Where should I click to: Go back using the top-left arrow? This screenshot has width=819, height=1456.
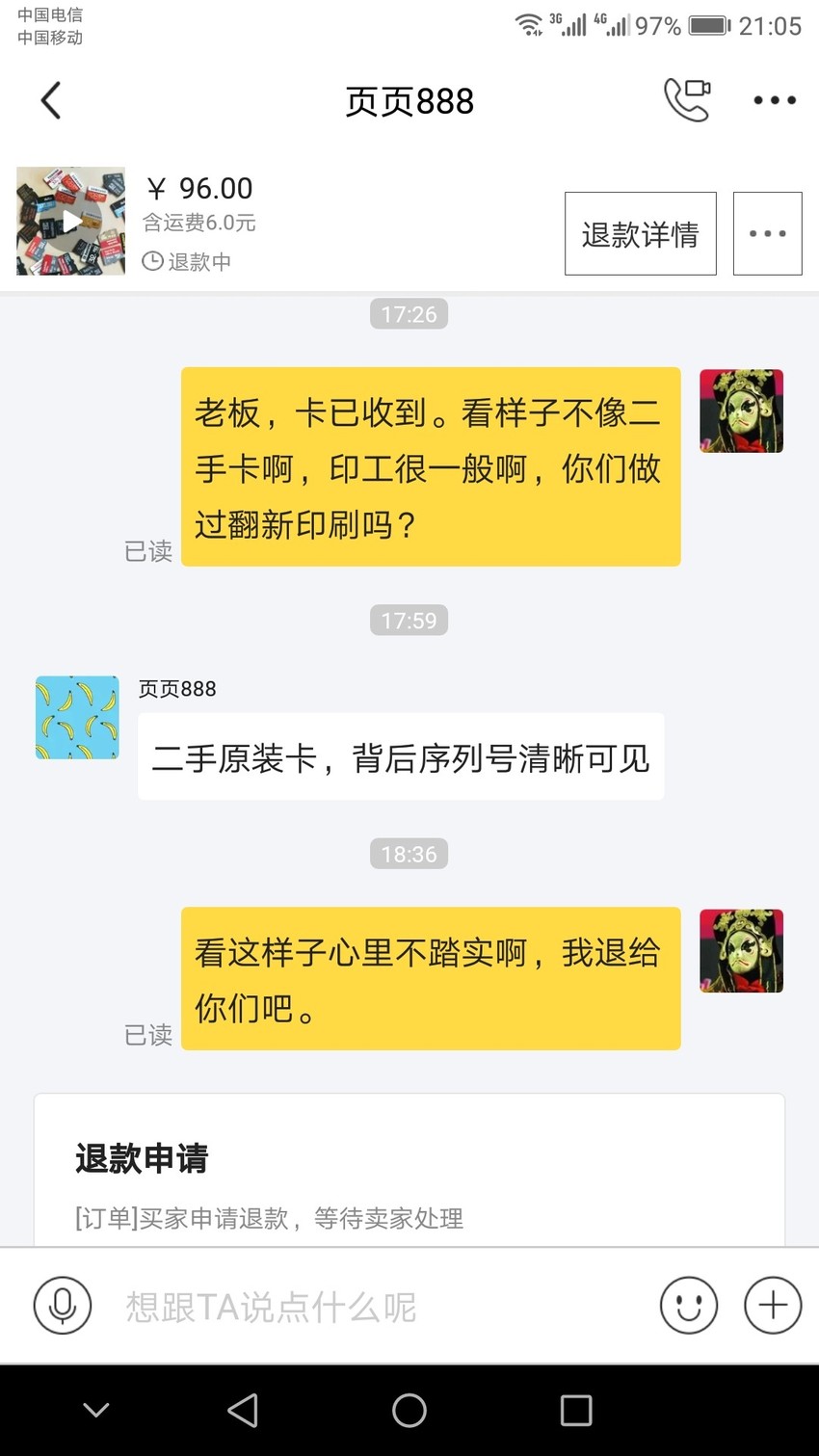(x=51, y=100)
